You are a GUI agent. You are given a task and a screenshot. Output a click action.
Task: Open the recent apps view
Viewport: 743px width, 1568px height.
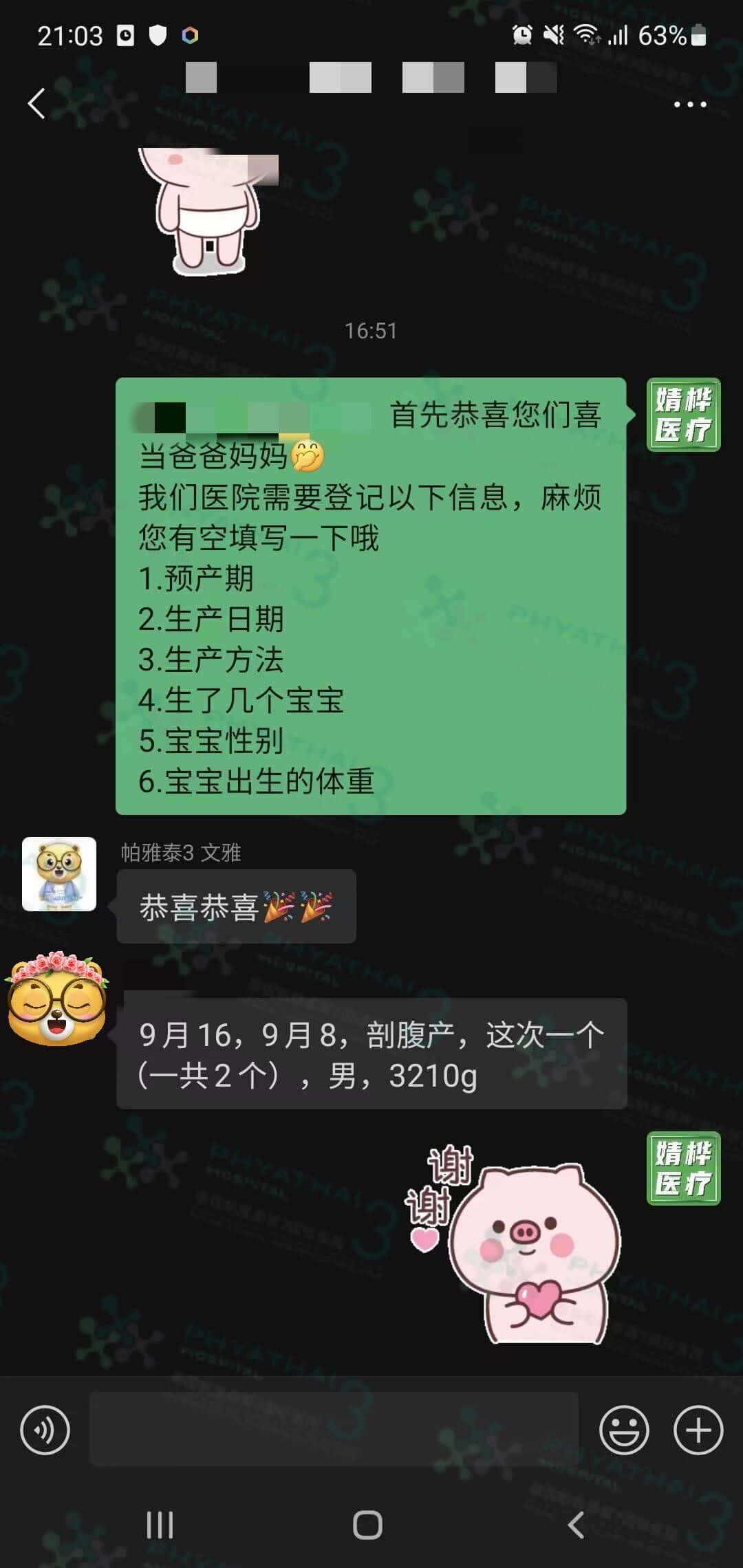click(160, 1525)
